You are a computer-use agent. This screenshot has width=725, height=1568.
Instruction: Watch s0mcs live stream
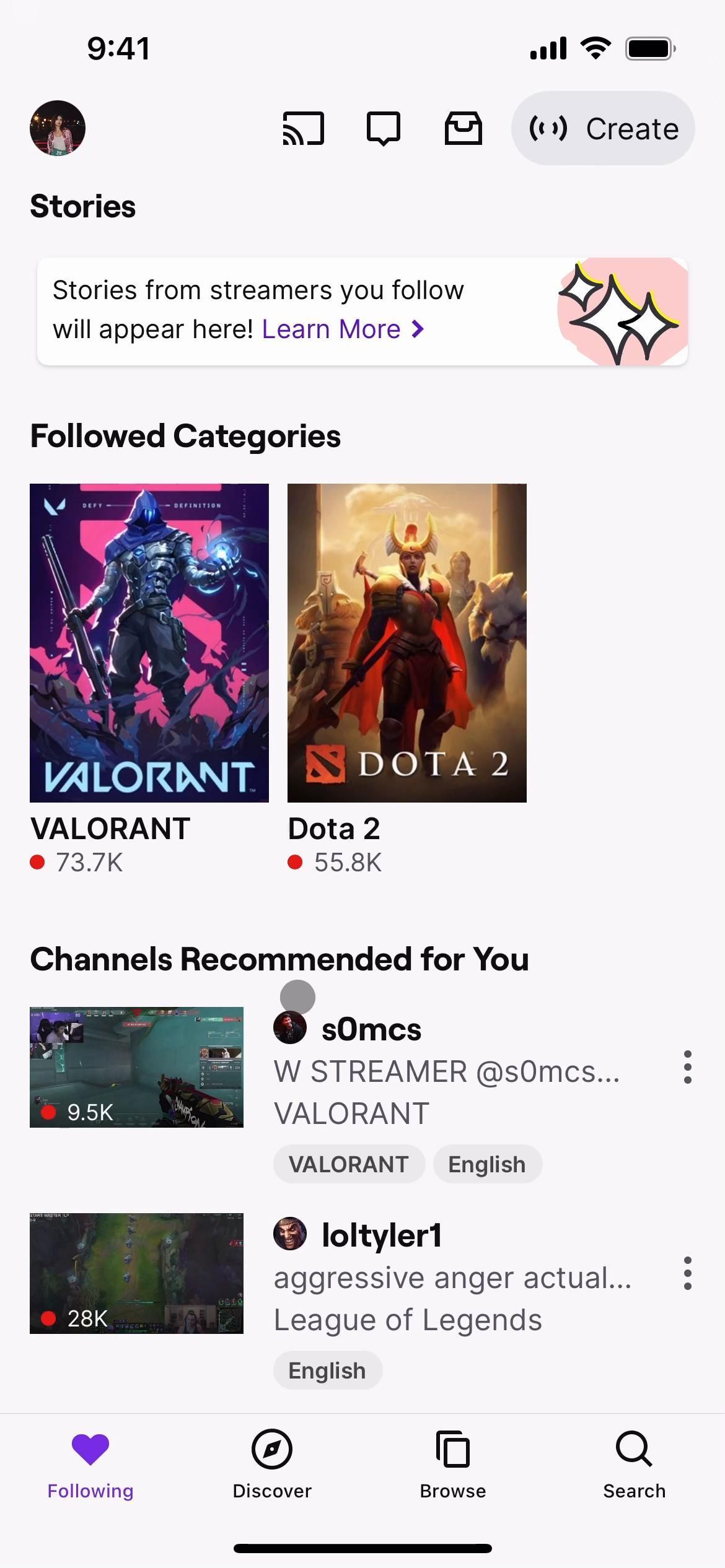tap(136, 1067)
